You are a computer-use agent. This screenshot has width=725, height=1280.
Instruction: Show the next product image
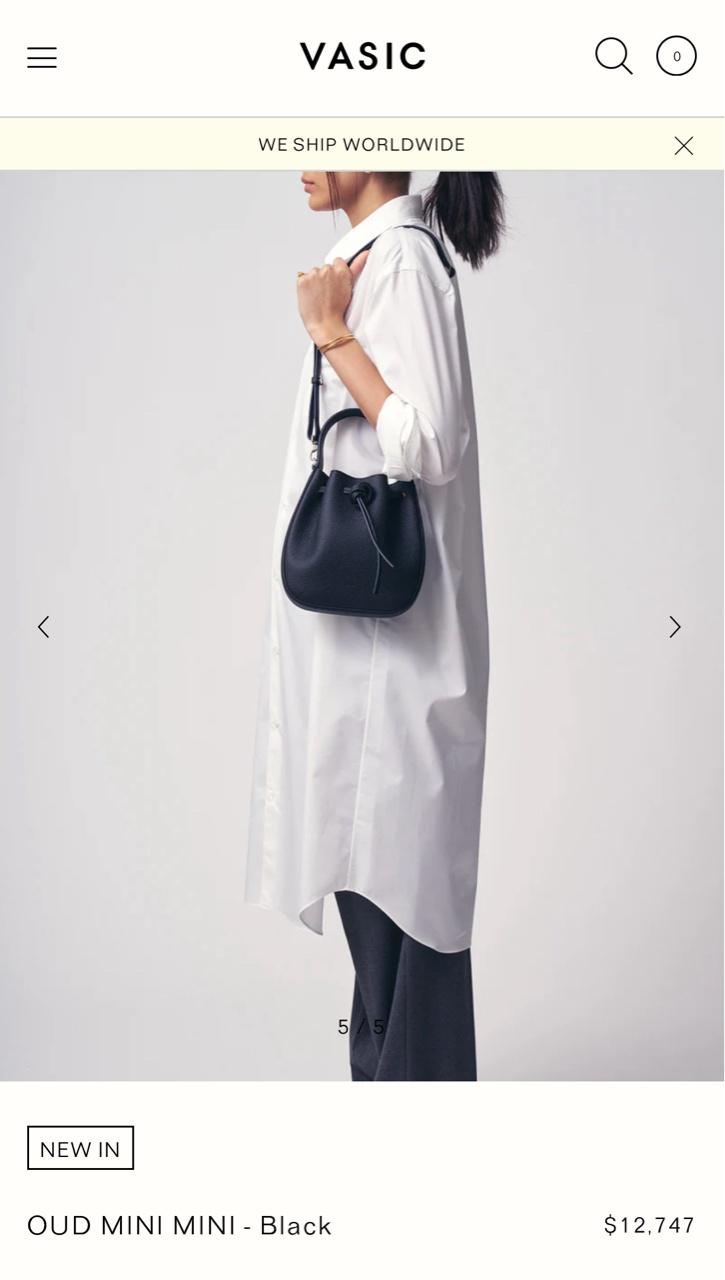(675, 627)
